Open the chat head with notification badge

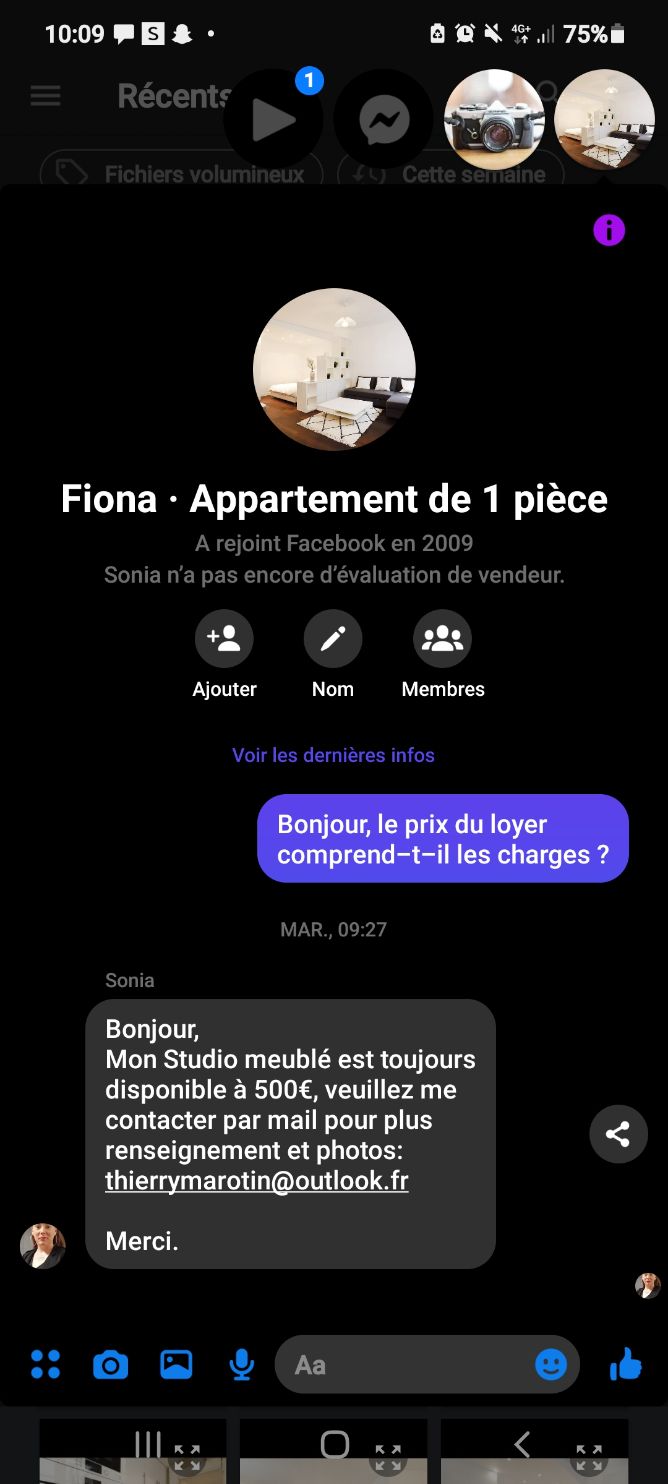click(273, 120)
